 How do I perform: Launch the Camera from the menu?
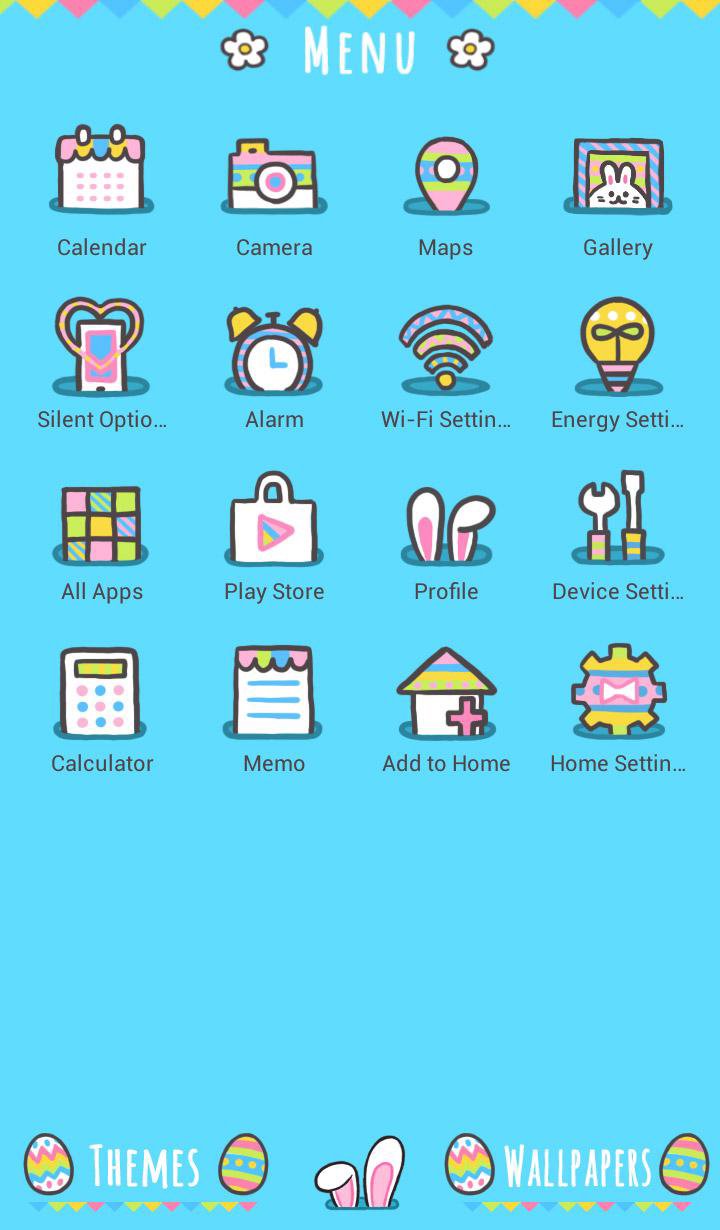click(273, 175)
